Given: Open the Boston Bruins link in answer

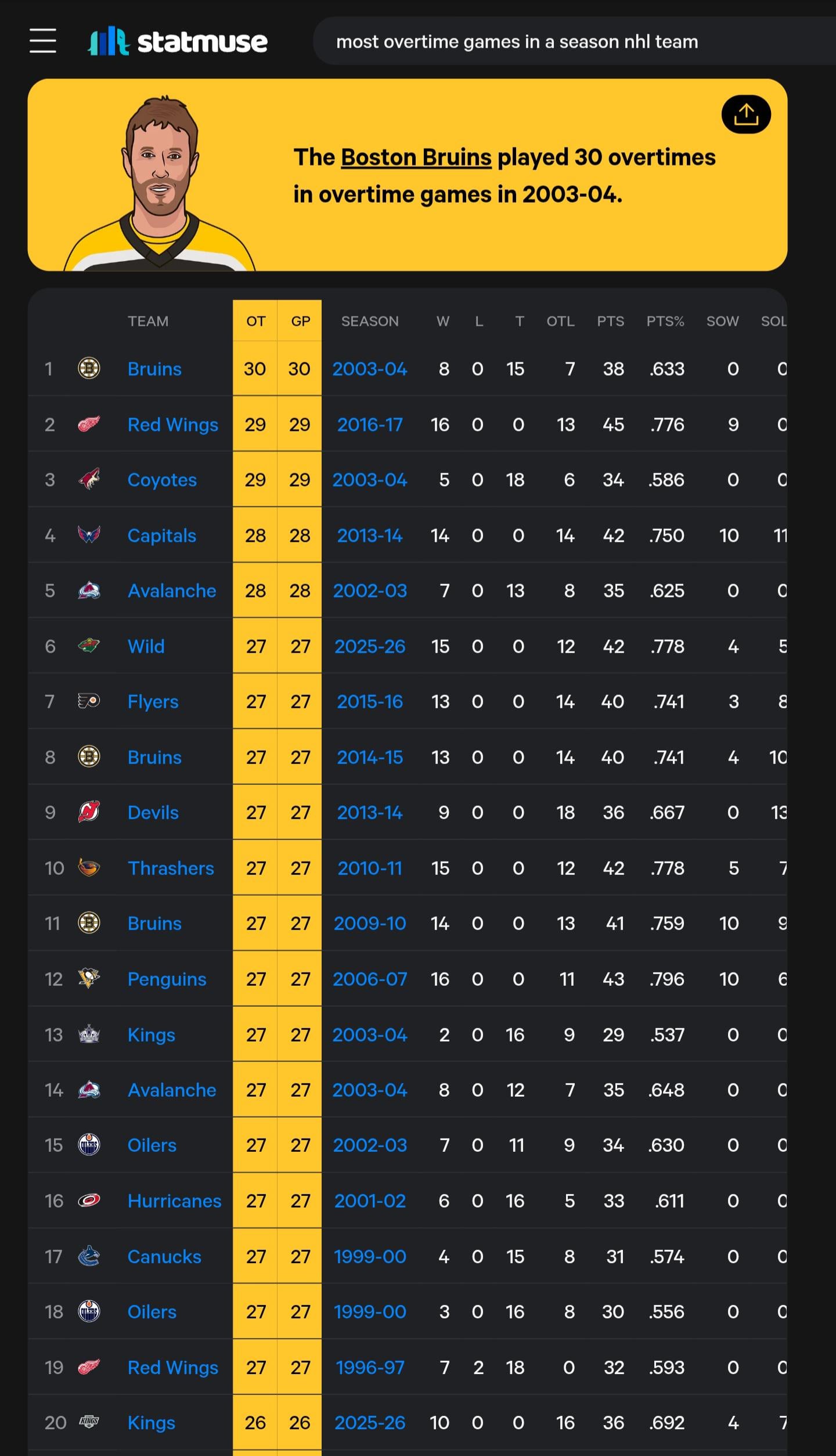Looking at the screenshot, I should coord(416,157).
